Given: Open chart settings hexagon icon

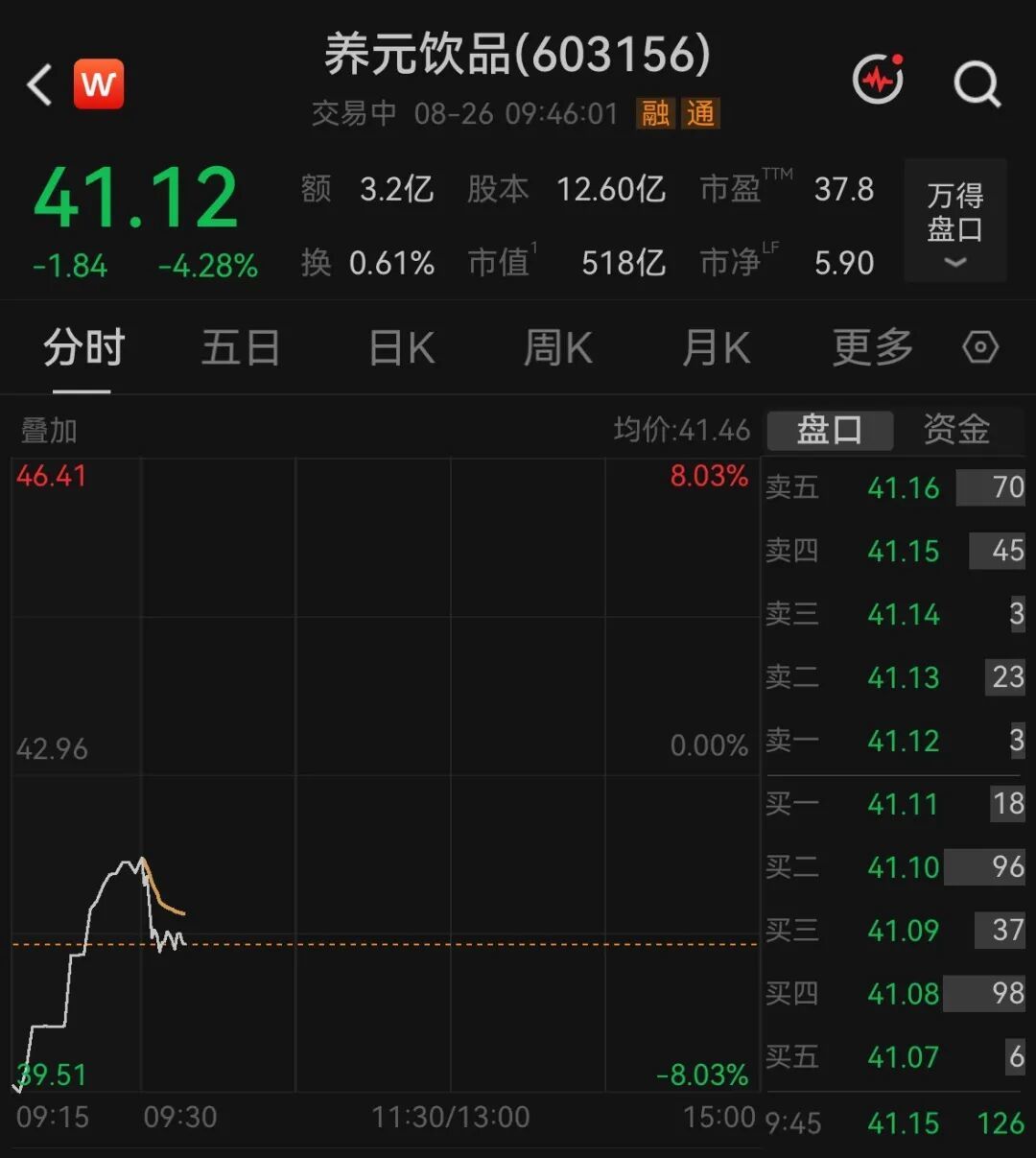Looking at the screenshot, I should (980, 347).
